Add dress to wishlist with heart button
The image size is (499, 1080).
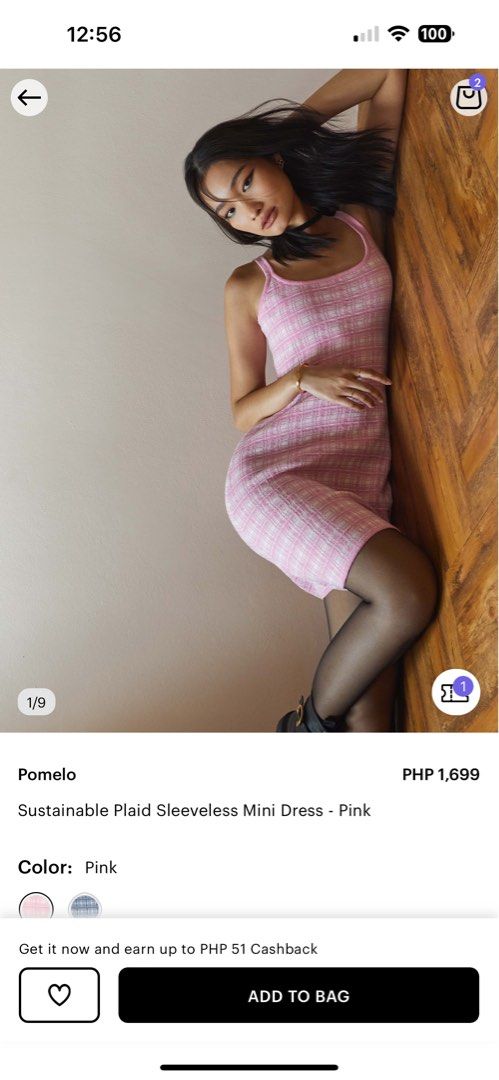pos(59,995)
